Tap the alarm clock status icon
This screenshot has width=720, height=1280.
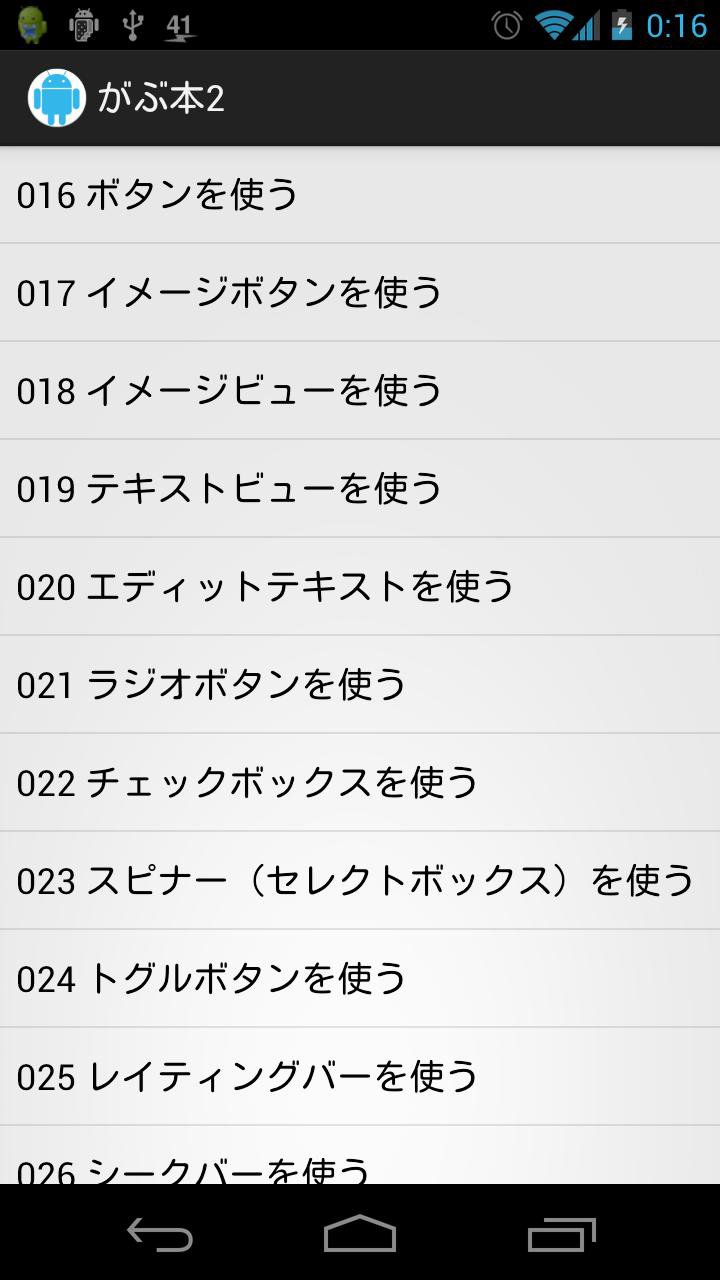coord(509,26)
